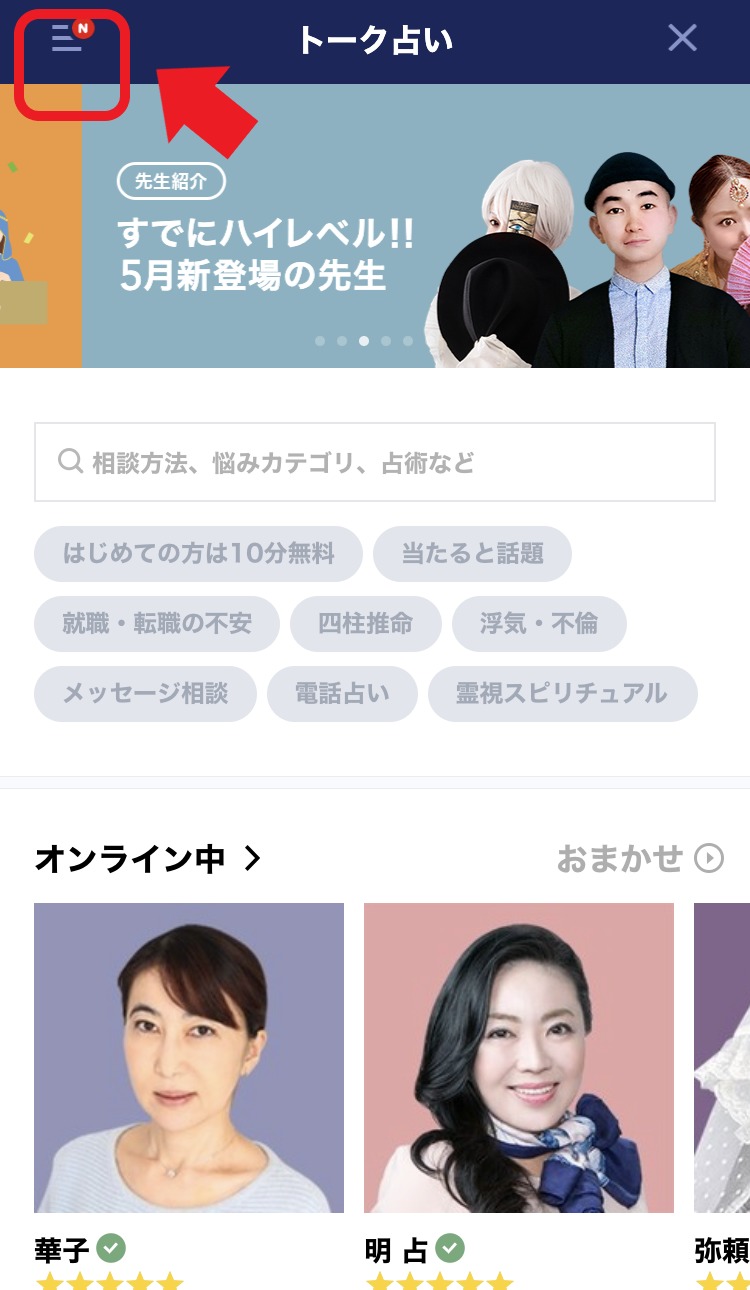
Task: Open the hamburger menu
Action: 67,40
